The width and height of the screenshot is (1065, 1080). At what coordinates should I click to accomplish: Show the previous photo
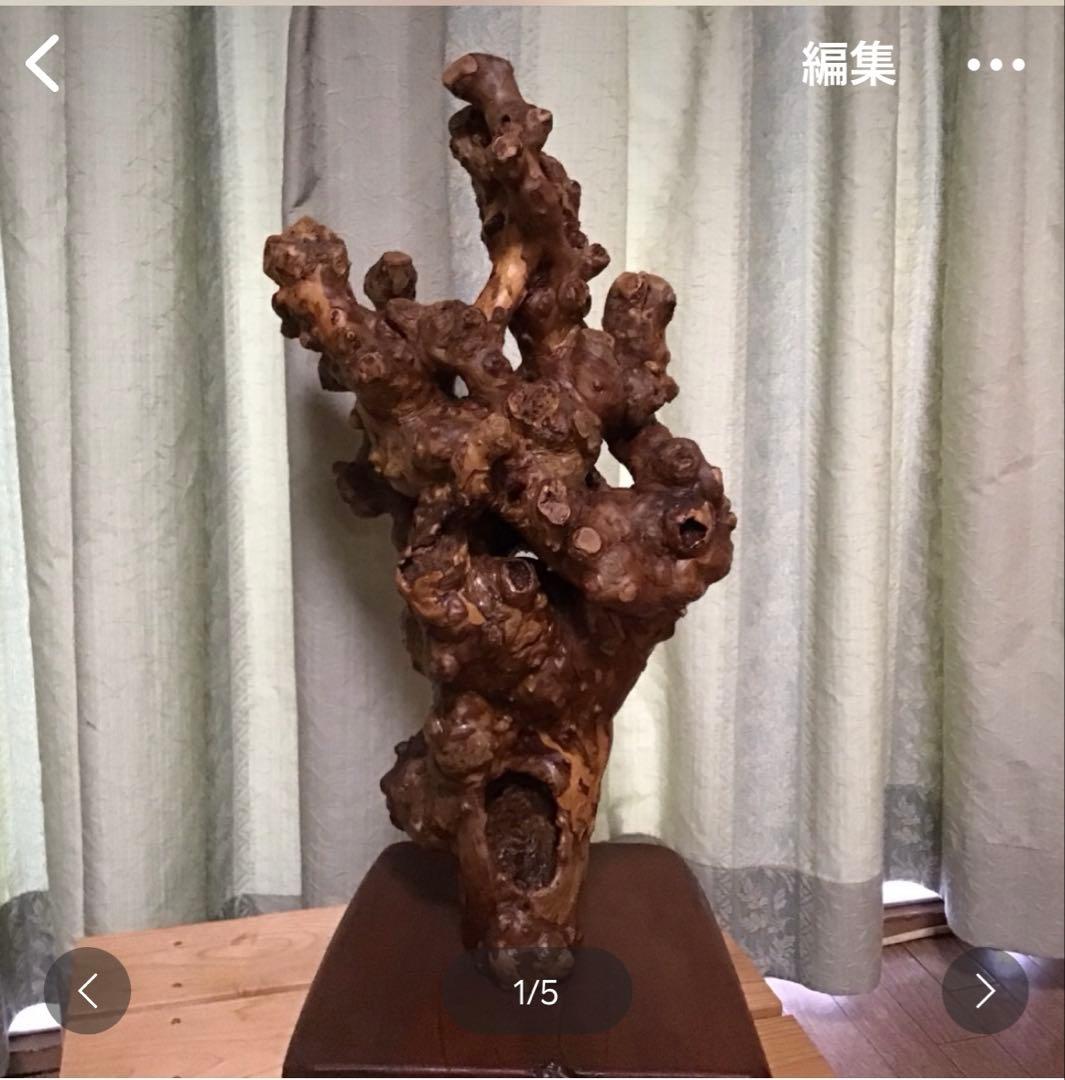click(87, 990)
